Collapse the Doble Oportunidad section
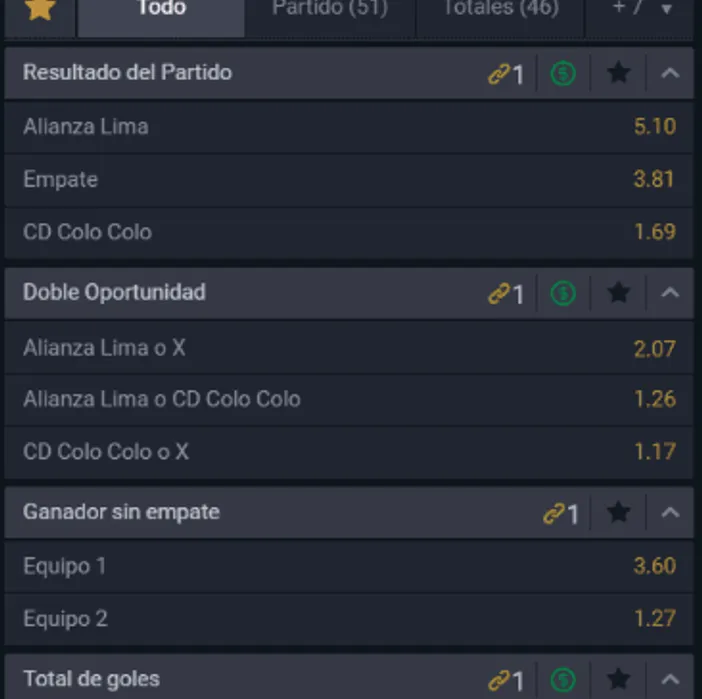The image size is (702, 699). click(x=670, y=293)
